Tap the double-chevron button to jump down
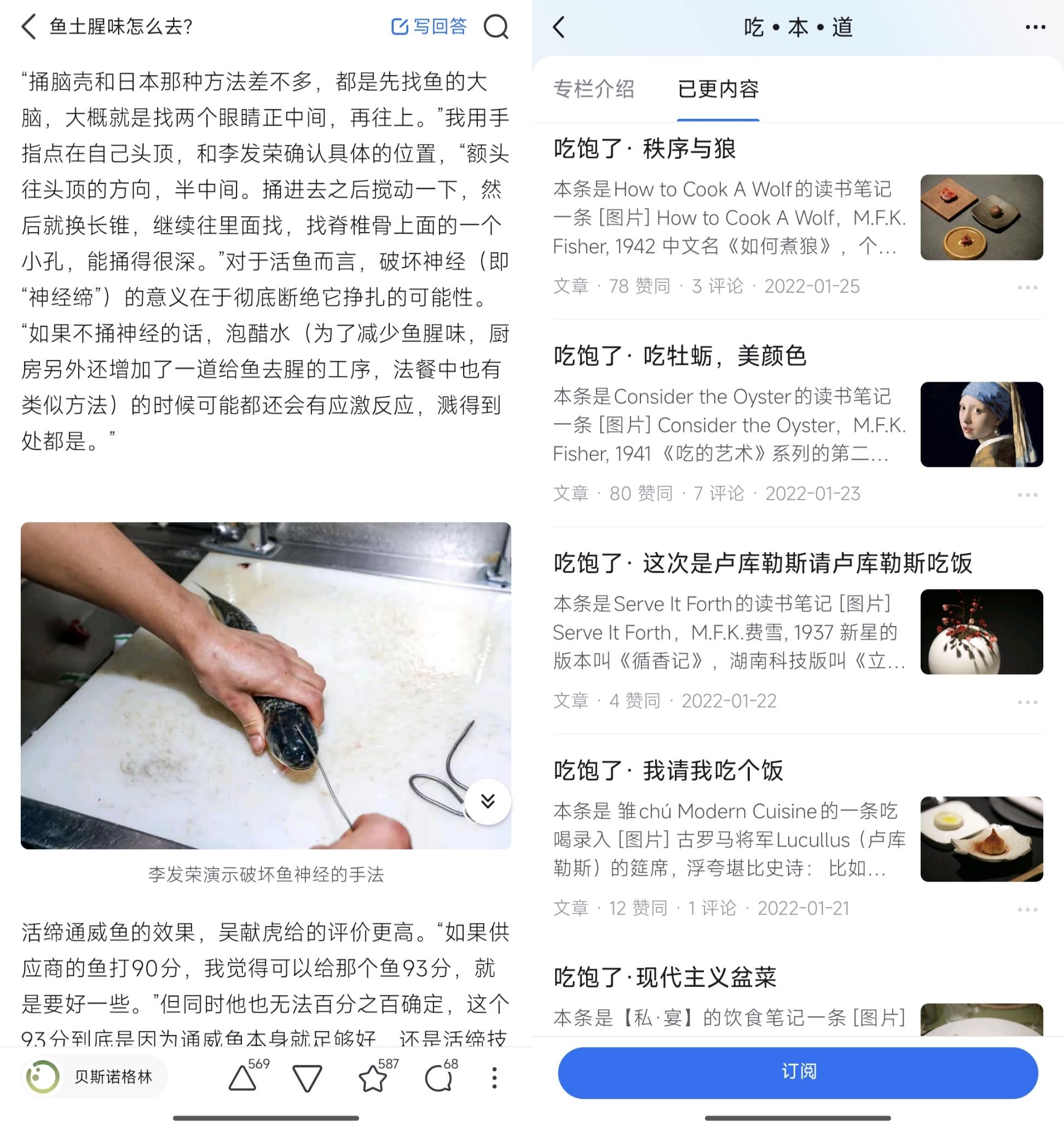The image size is (1064, 1129). (488, 801)
